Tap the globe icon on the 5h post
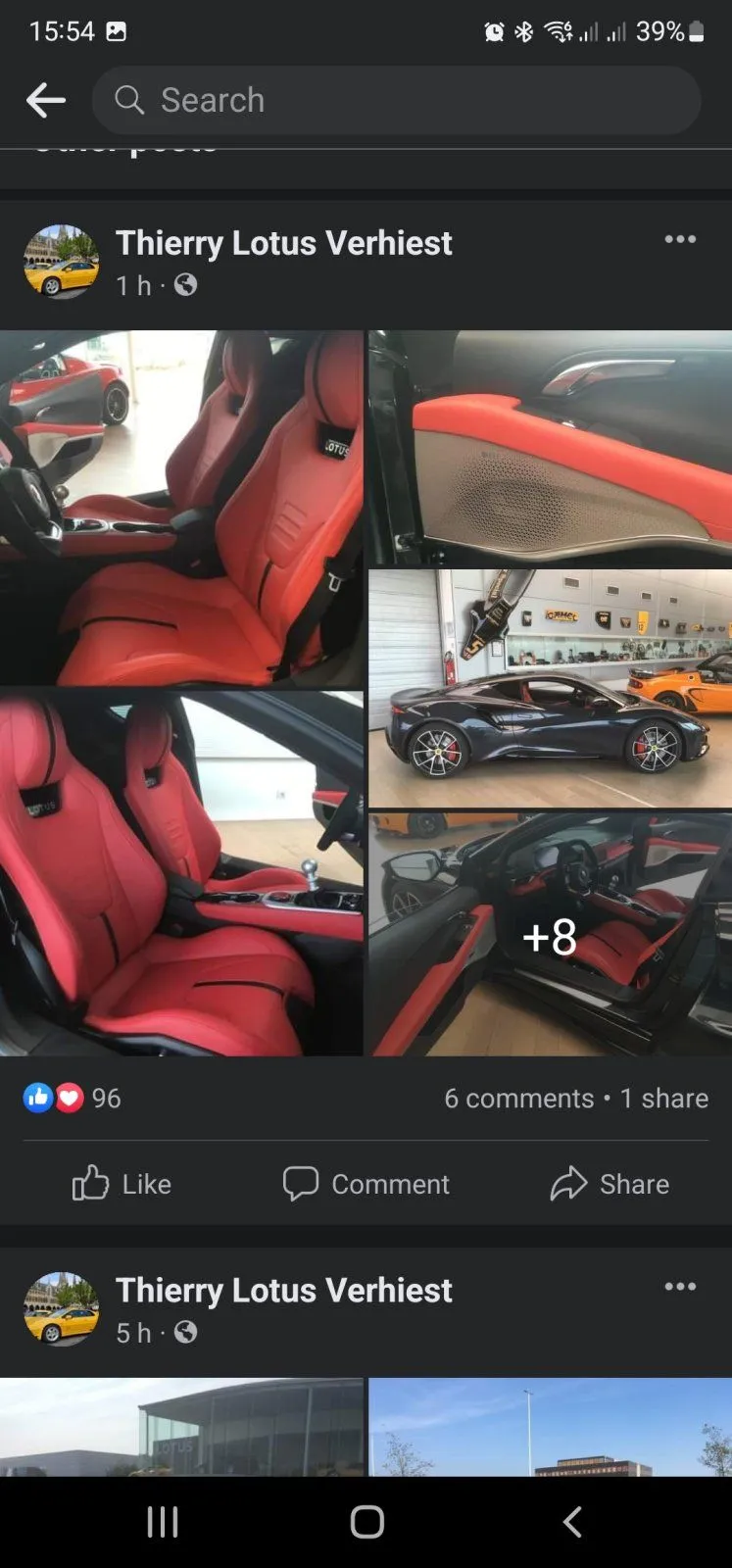This screenshot has height=1568, width=732. (x=185, y=1332)
